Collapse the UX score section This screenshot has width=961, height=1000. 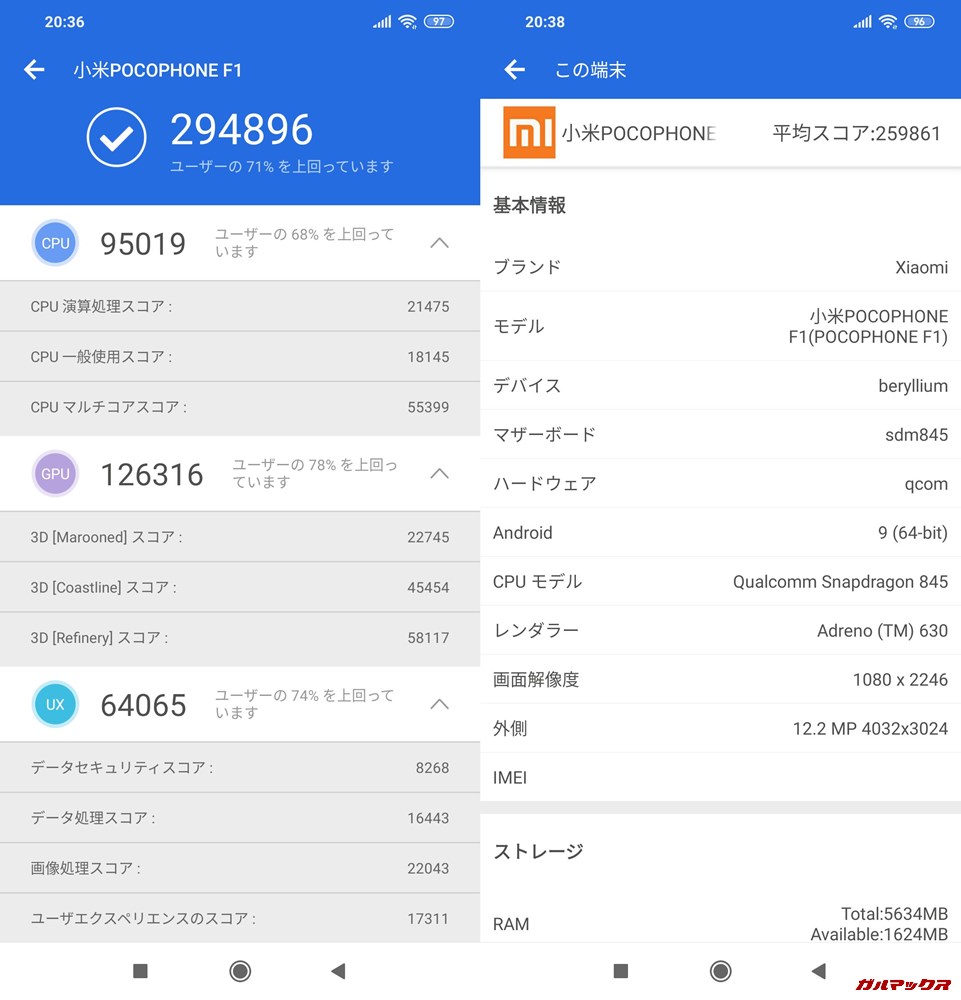[x=440, y=704]
